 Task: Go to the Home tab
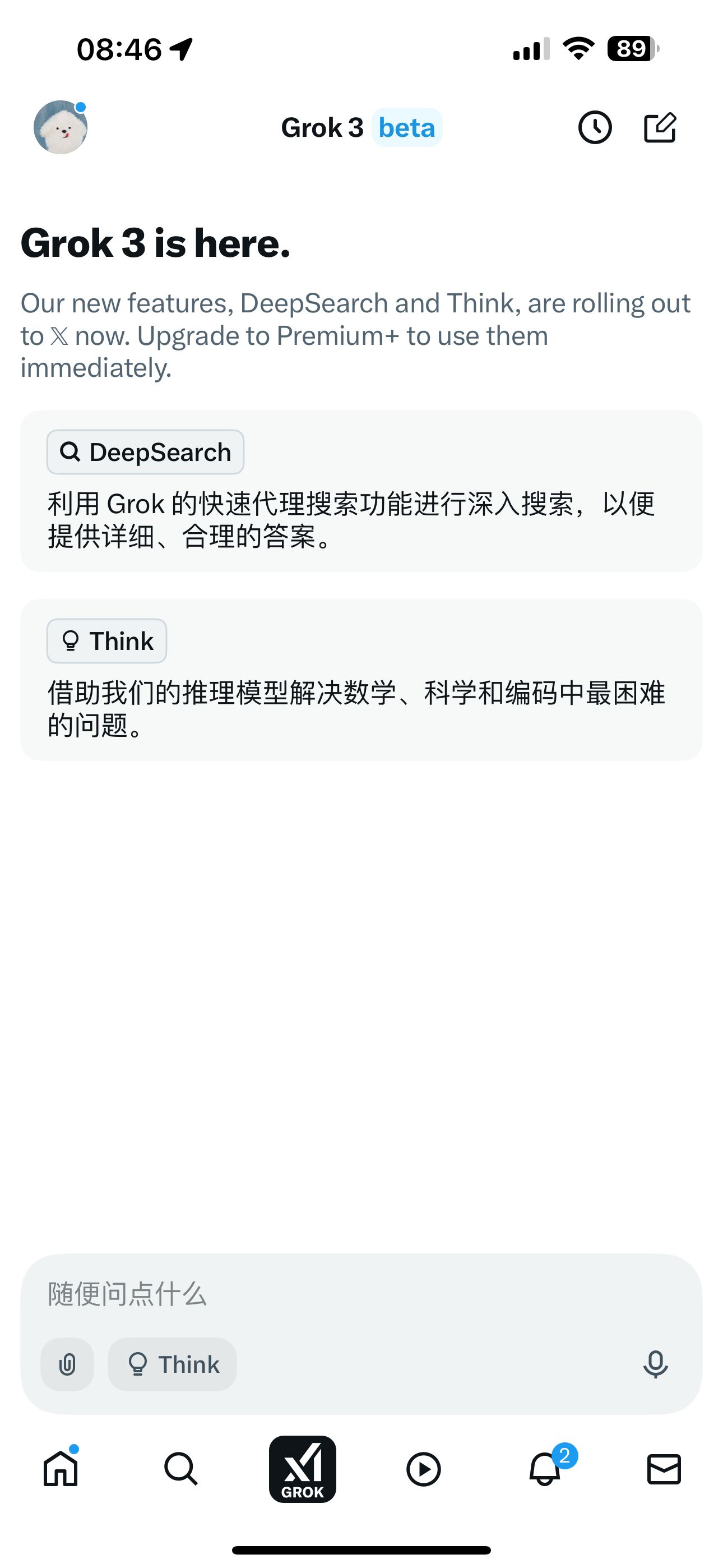pyautogui.click(x=61, y=1469)
